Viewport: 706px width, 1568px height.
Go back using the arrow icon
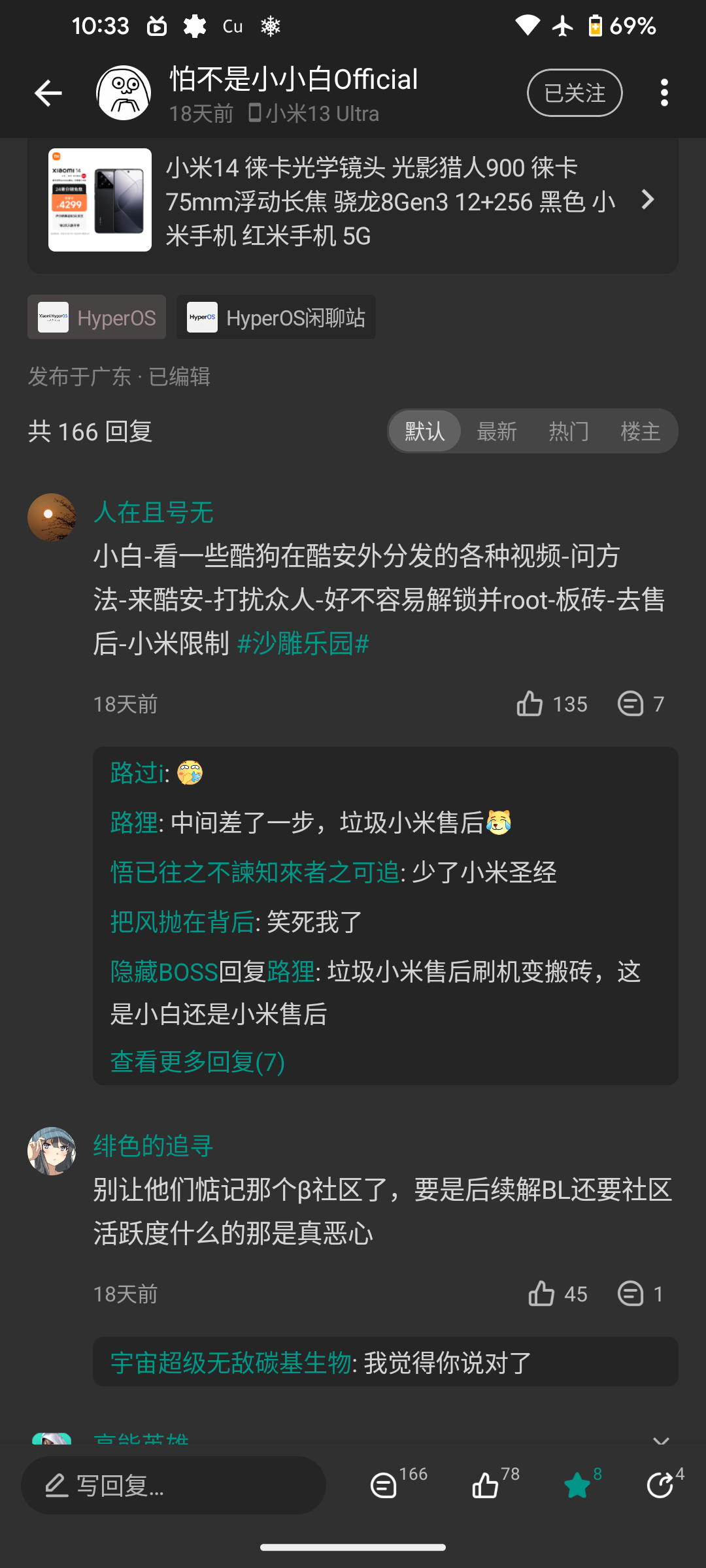[48, 93]
